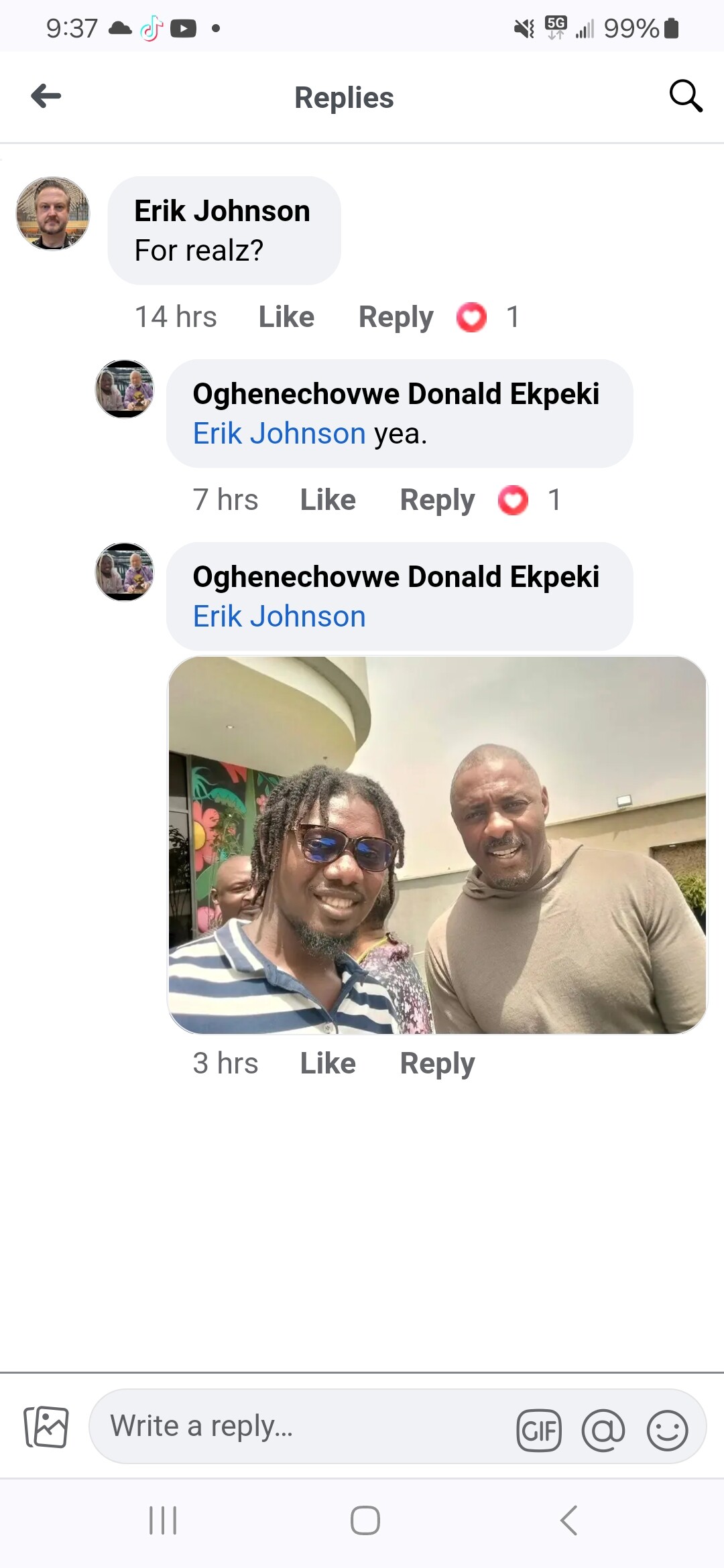Viewport: 724px width, 1568px height.
Task: View heart reactions on the 'yea.' reply
Action: coord(530,500)
